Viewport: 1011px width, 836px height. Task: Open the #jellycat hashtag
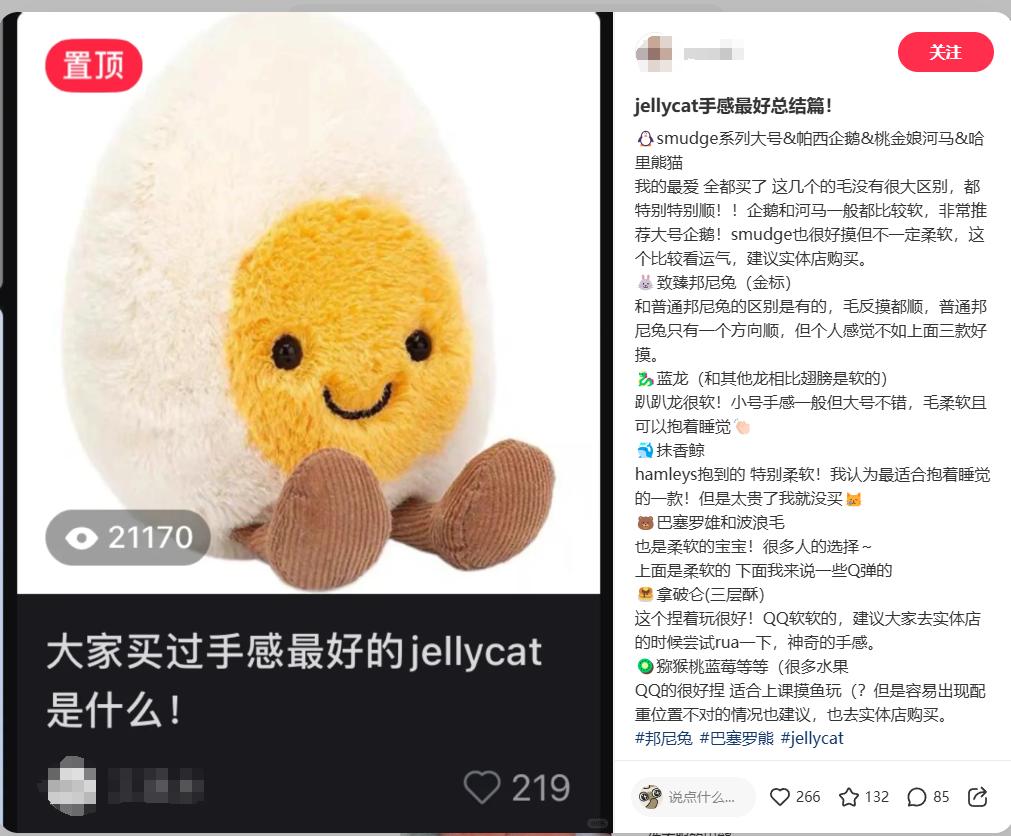812,738
